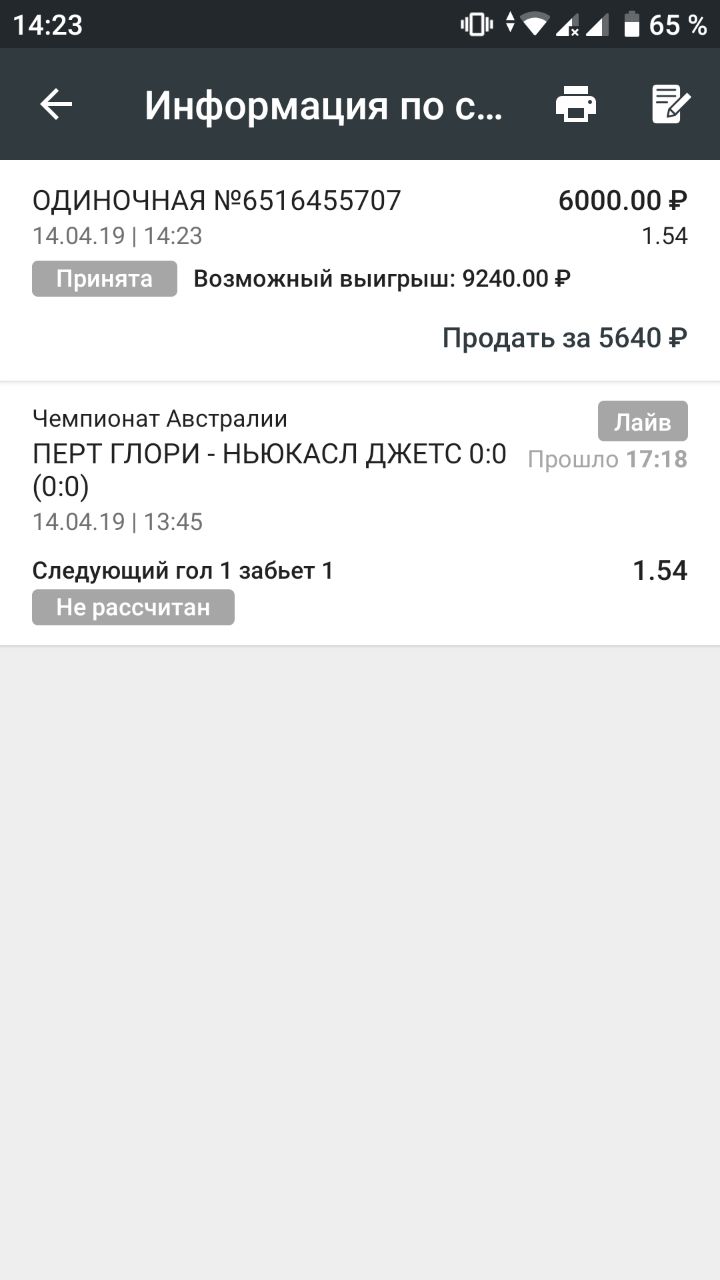Open the edit note icon
This screenshot has width=720, height=1280.
(x=671, y=104)
